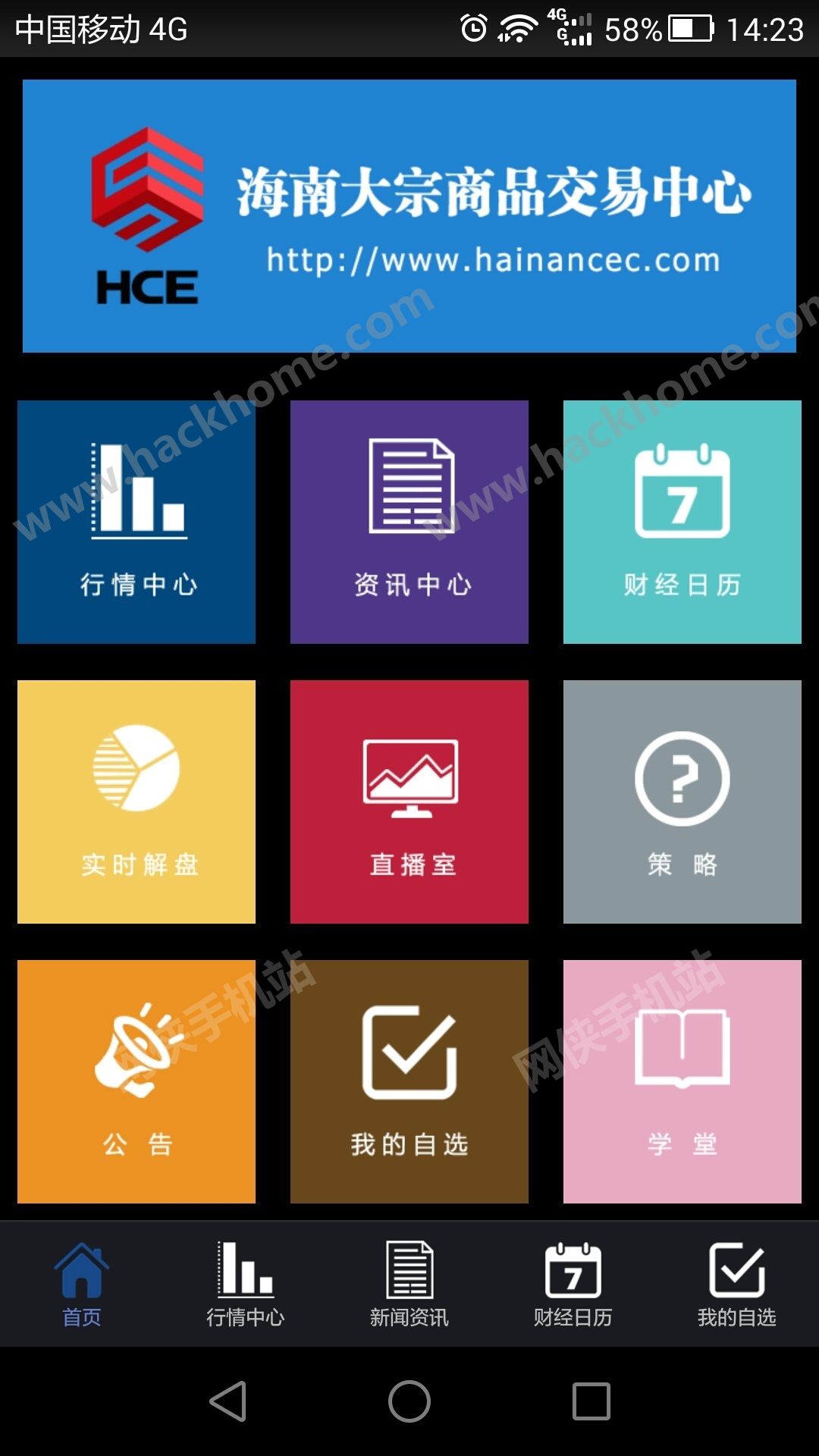Switch to the 新闻资讯 tab

pyautogui.click(x=409, y=1285)
